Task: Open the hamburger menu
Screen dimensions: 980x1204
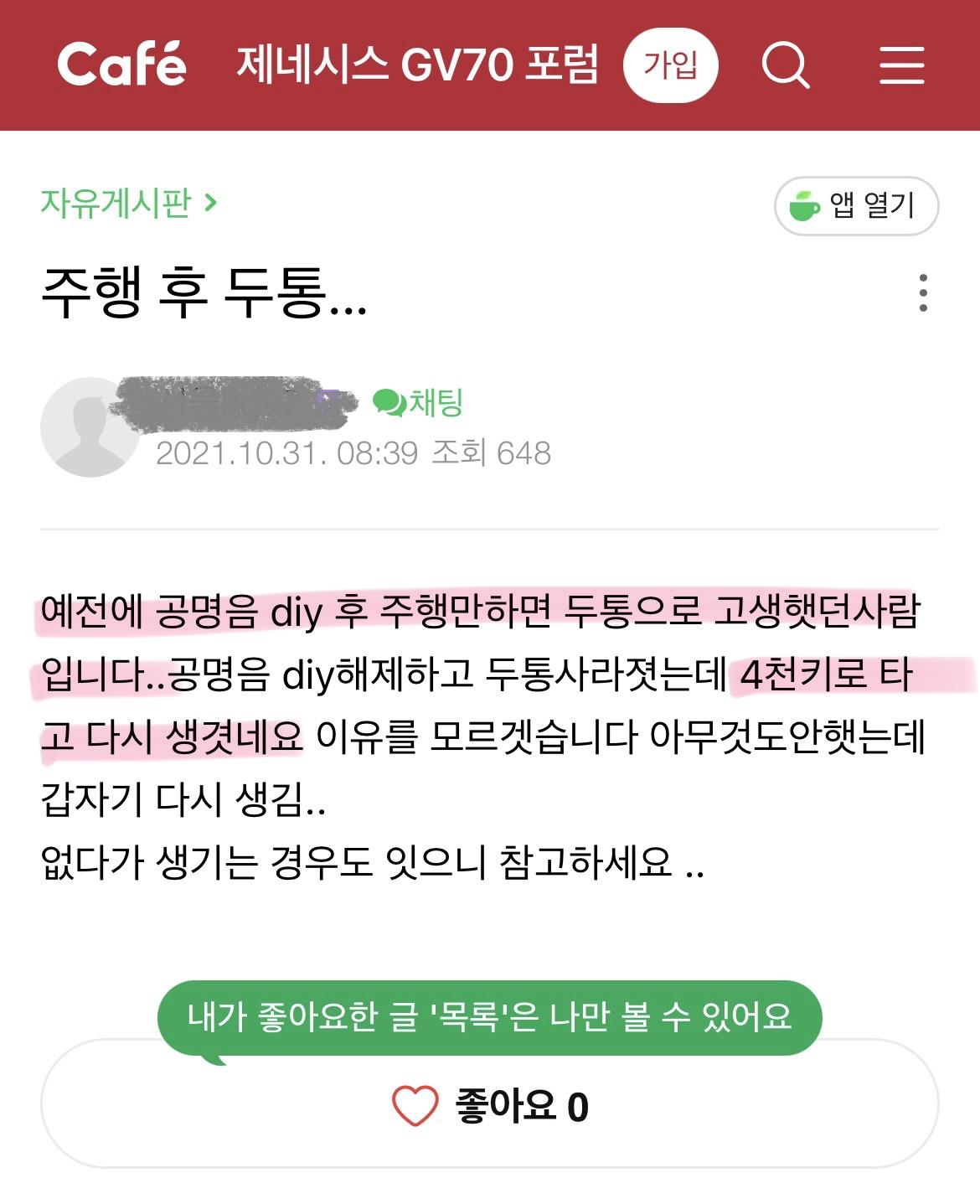Action: (901, 65)
